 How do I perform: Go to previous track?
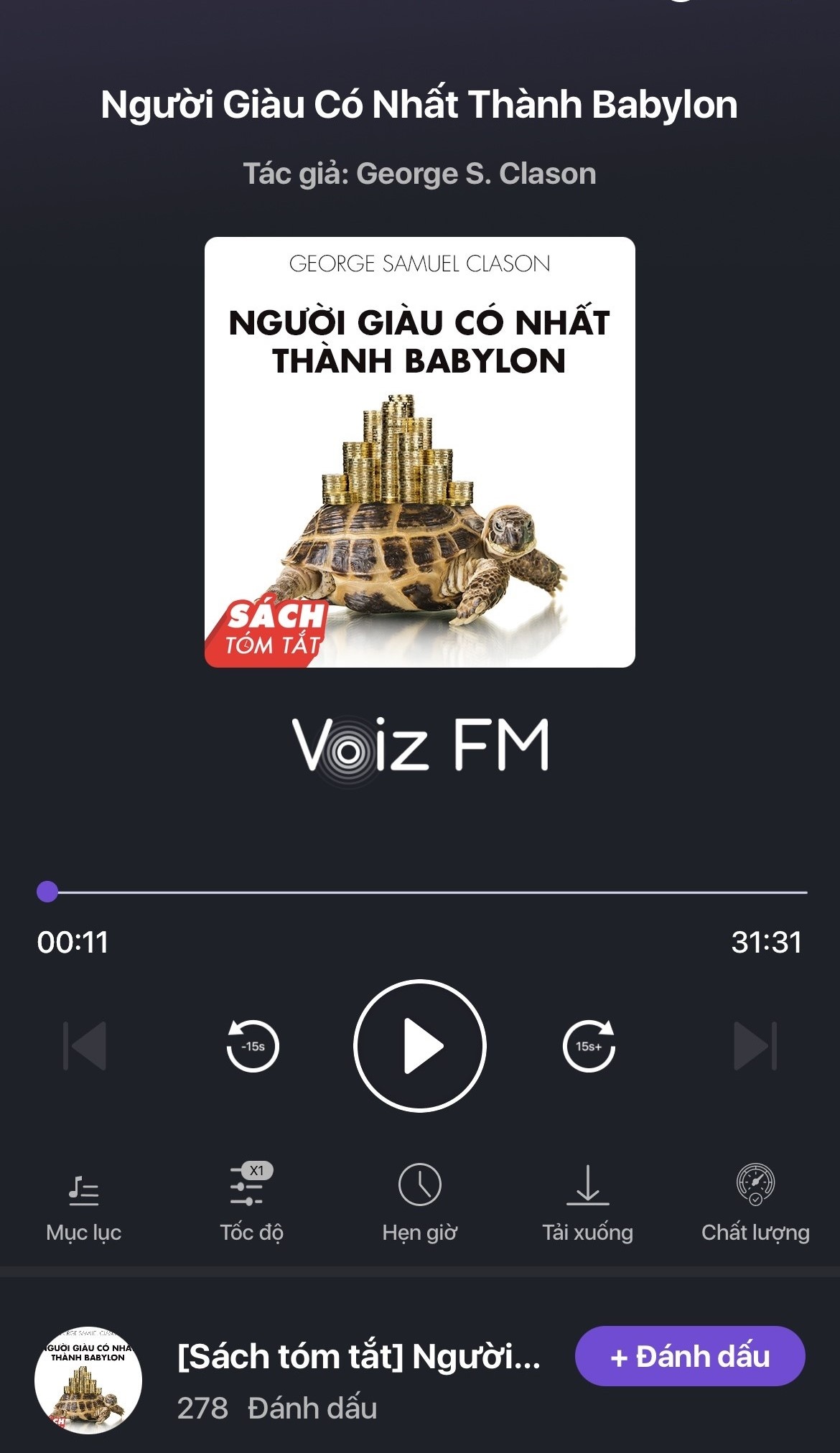tap(85, 1046)
